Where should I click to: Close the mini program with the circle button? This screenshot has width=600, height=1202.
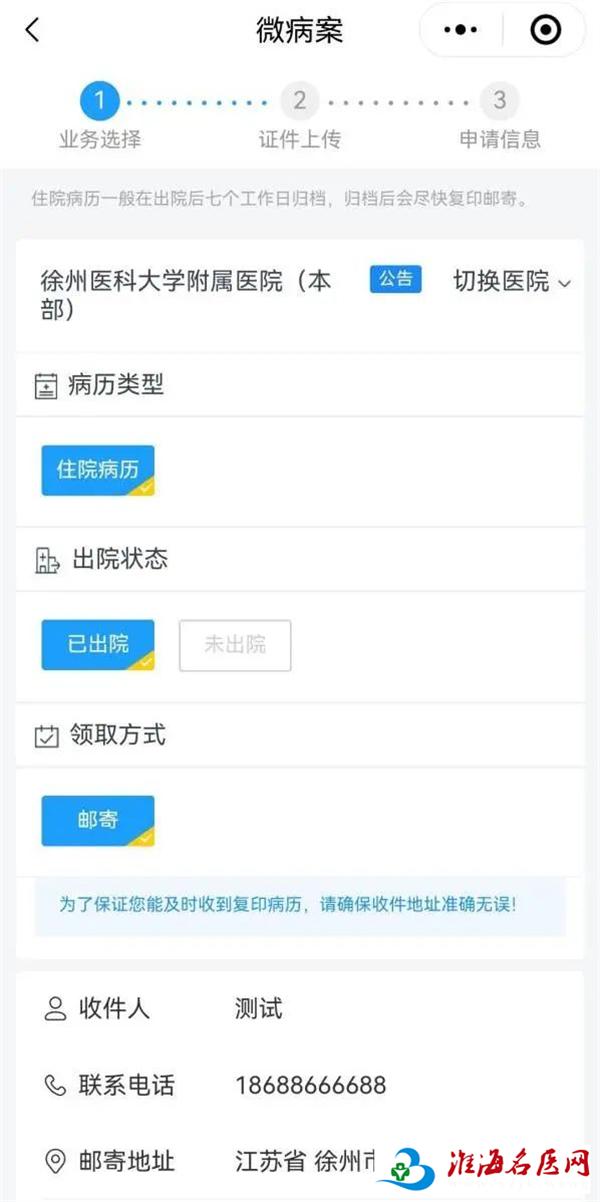click(545, 31)
